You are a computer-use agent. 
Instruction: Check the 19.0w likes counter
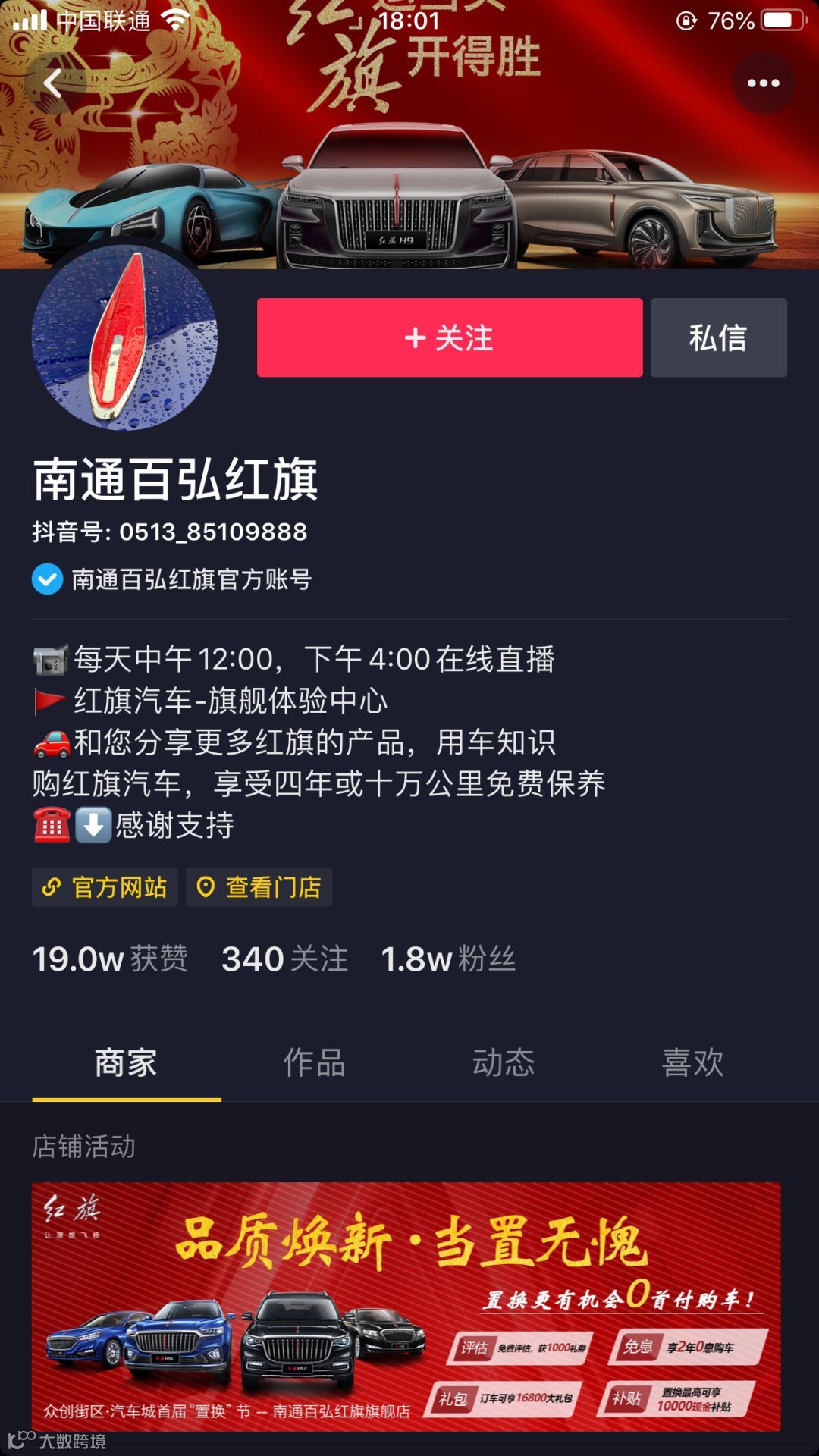[110, 959]
